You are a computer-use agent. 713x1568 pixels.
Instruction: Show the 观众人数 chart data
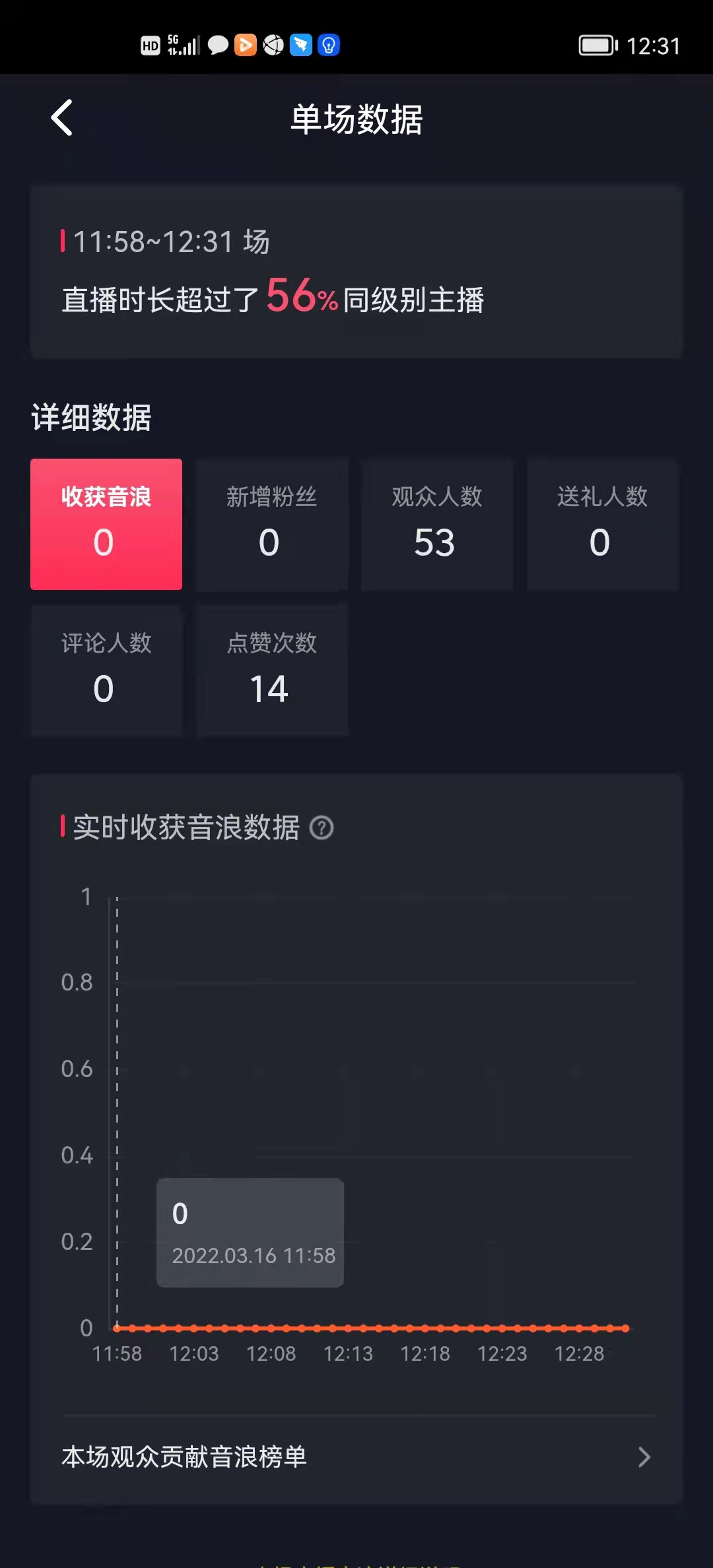pyautogui.click(x=436, y=524)
